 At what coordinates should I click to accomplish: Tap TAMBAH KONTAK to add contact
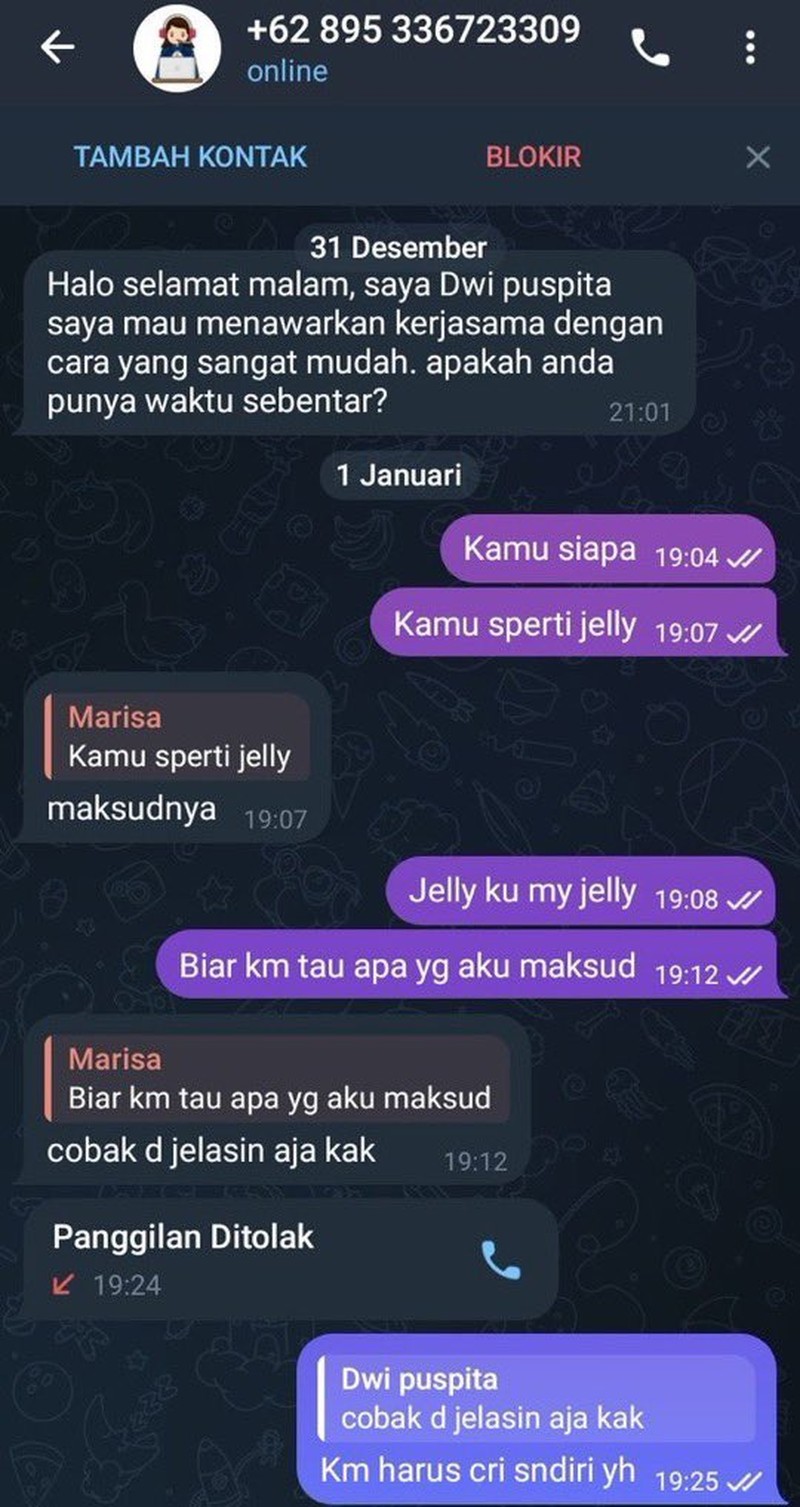coord(190,155)
